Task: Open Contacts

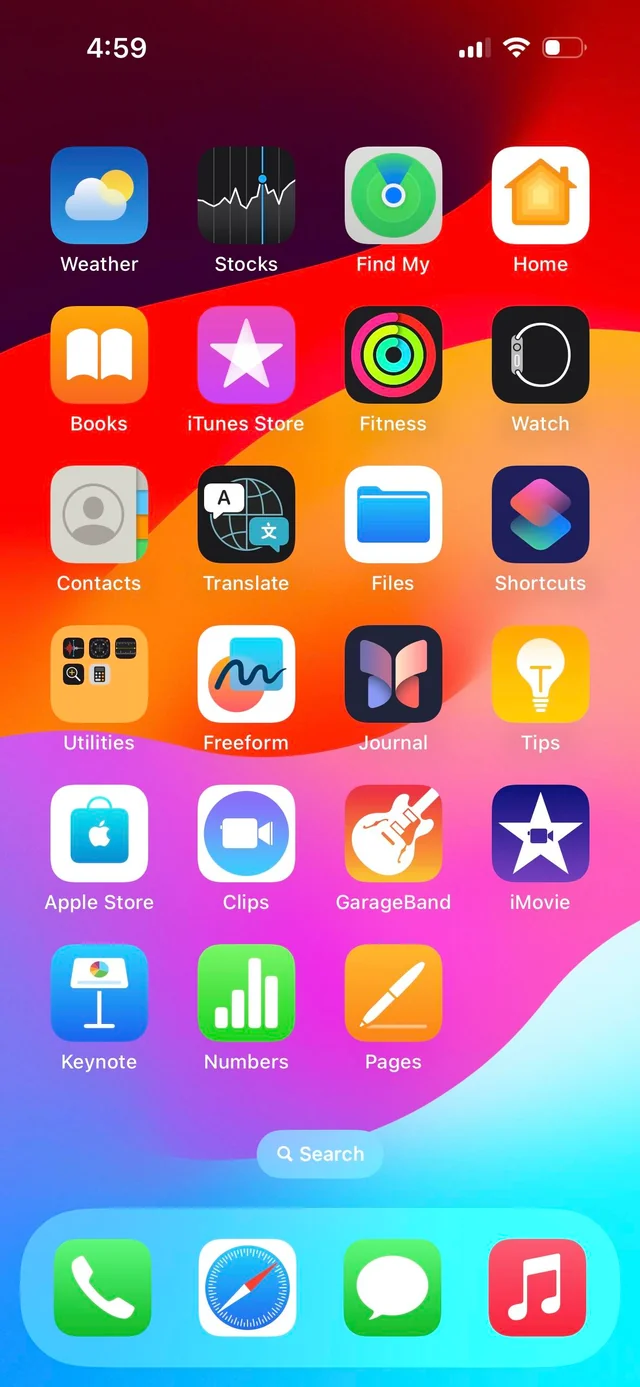Action: (x=99, y=514)
